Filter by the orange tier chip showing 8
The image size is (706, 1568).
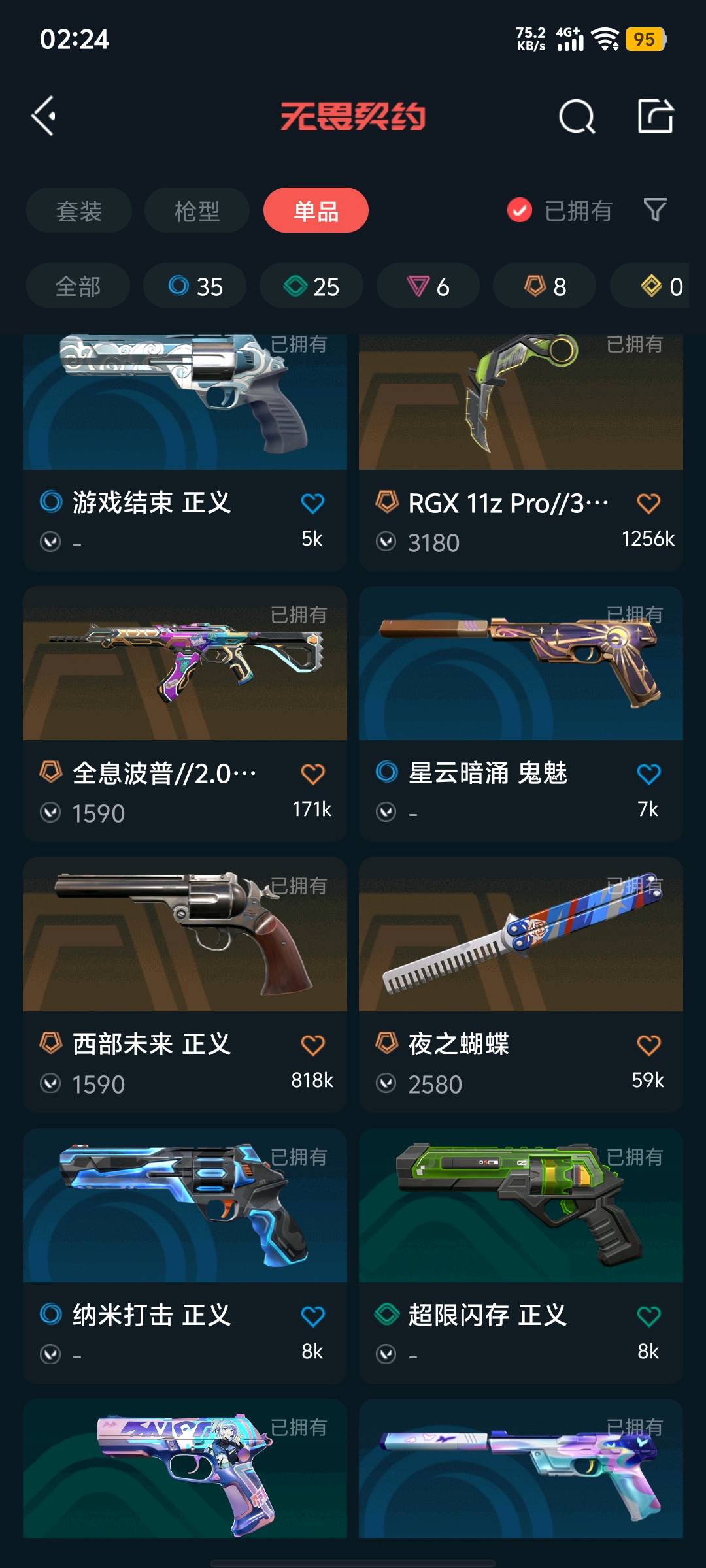[x=545, y=286]
